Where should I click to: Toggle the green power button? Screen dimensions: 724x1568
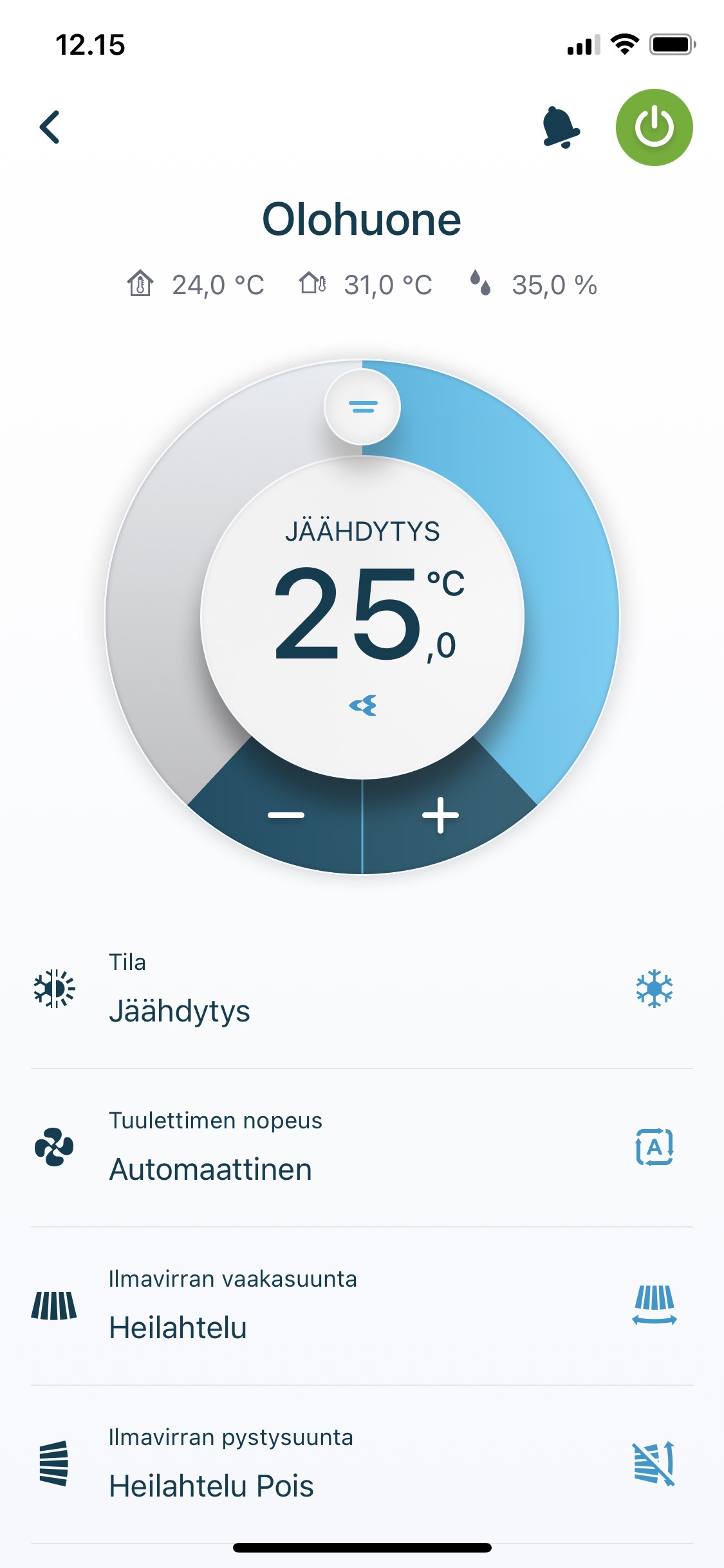pos(654,127)
